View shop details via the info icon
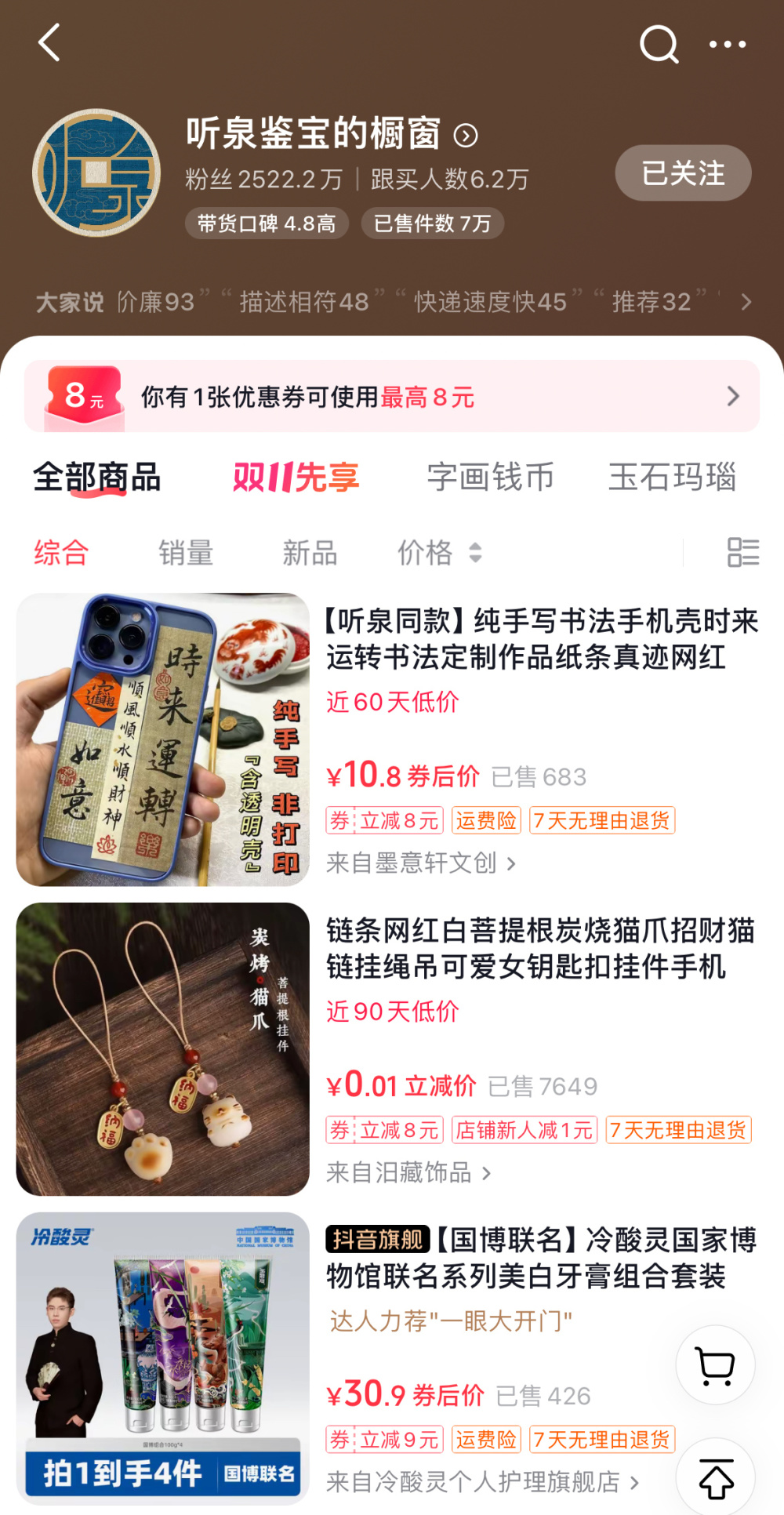The height and width of the screenshot is (1515, 784). point(466,136)
